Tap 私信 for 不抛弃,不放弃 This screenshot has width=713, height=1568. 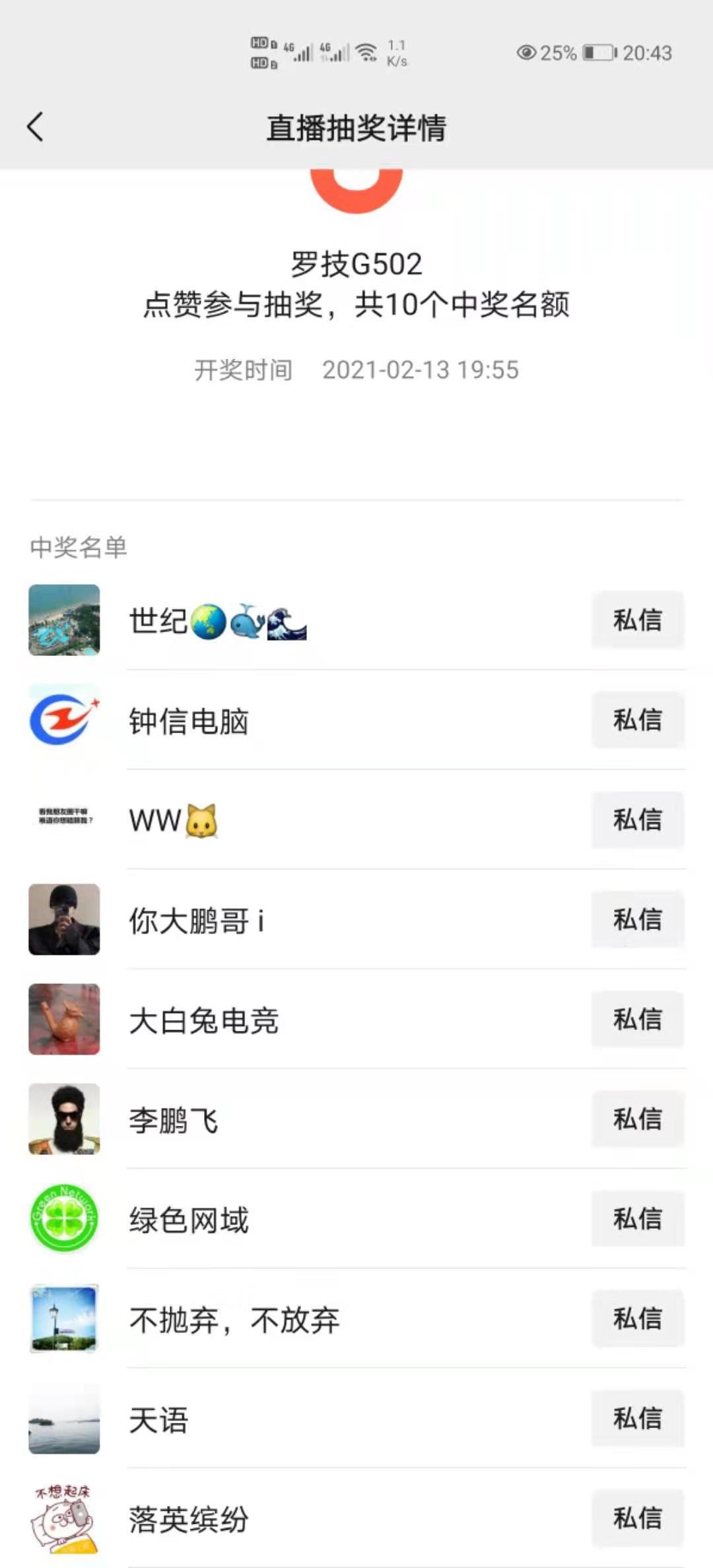[637, 1319]
